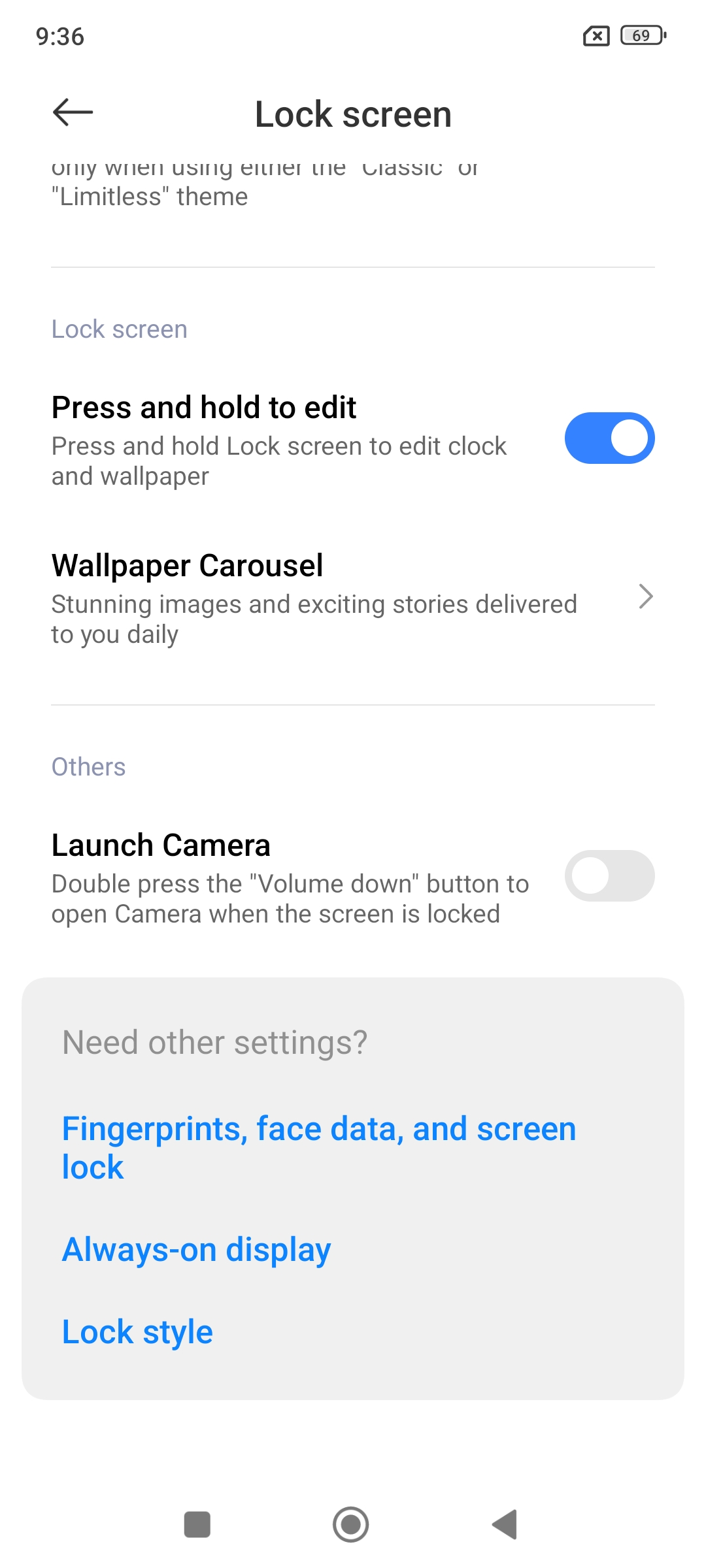The image size is (706, 1568).
Task: Open Always-on display settings
Action: point(196,1249)
